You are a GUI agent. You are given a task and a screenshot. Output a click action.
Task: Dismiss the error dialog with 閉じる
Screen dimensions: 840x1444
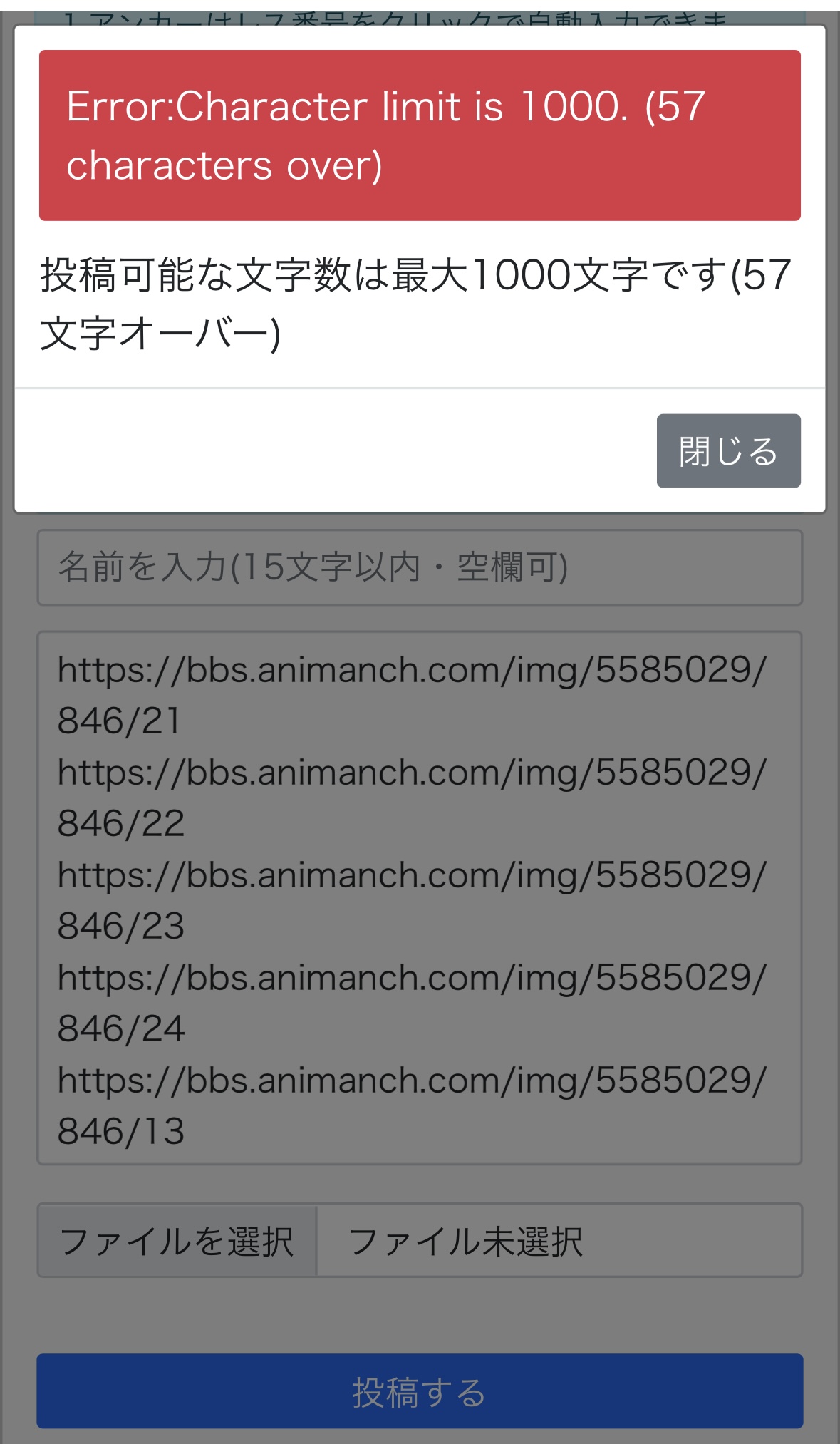pyautogui.click(x=728, y=450)
